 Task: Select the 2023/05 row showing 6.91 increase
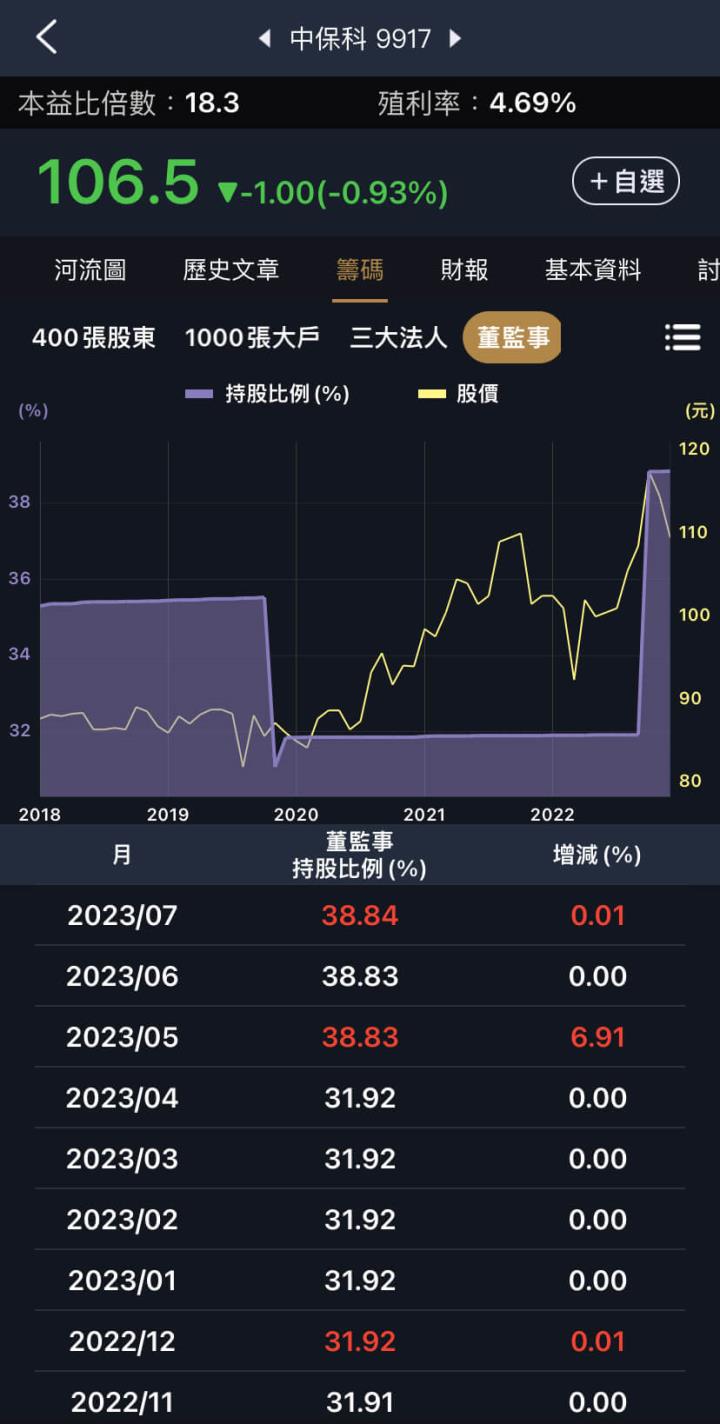(360, 1036)
